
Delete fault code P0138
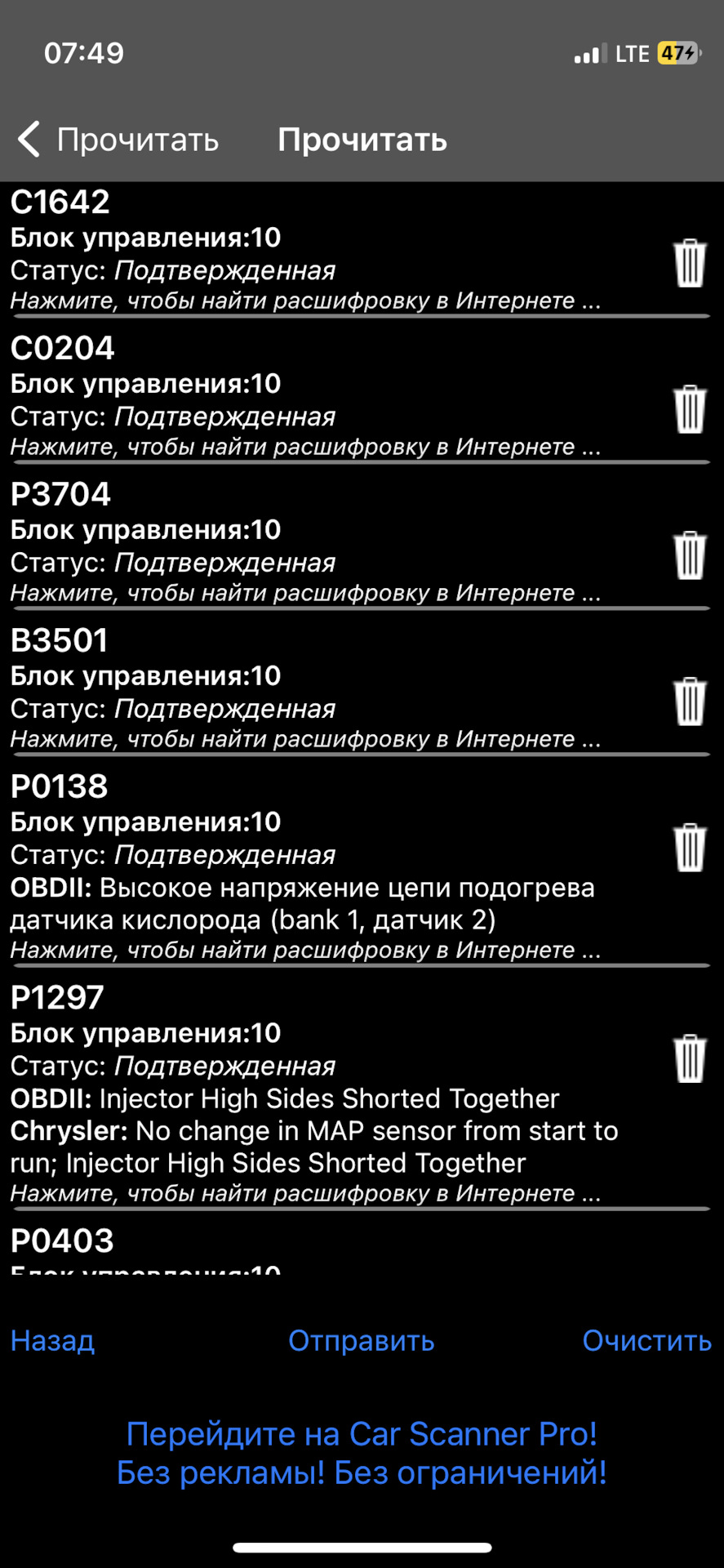(690, 848)
